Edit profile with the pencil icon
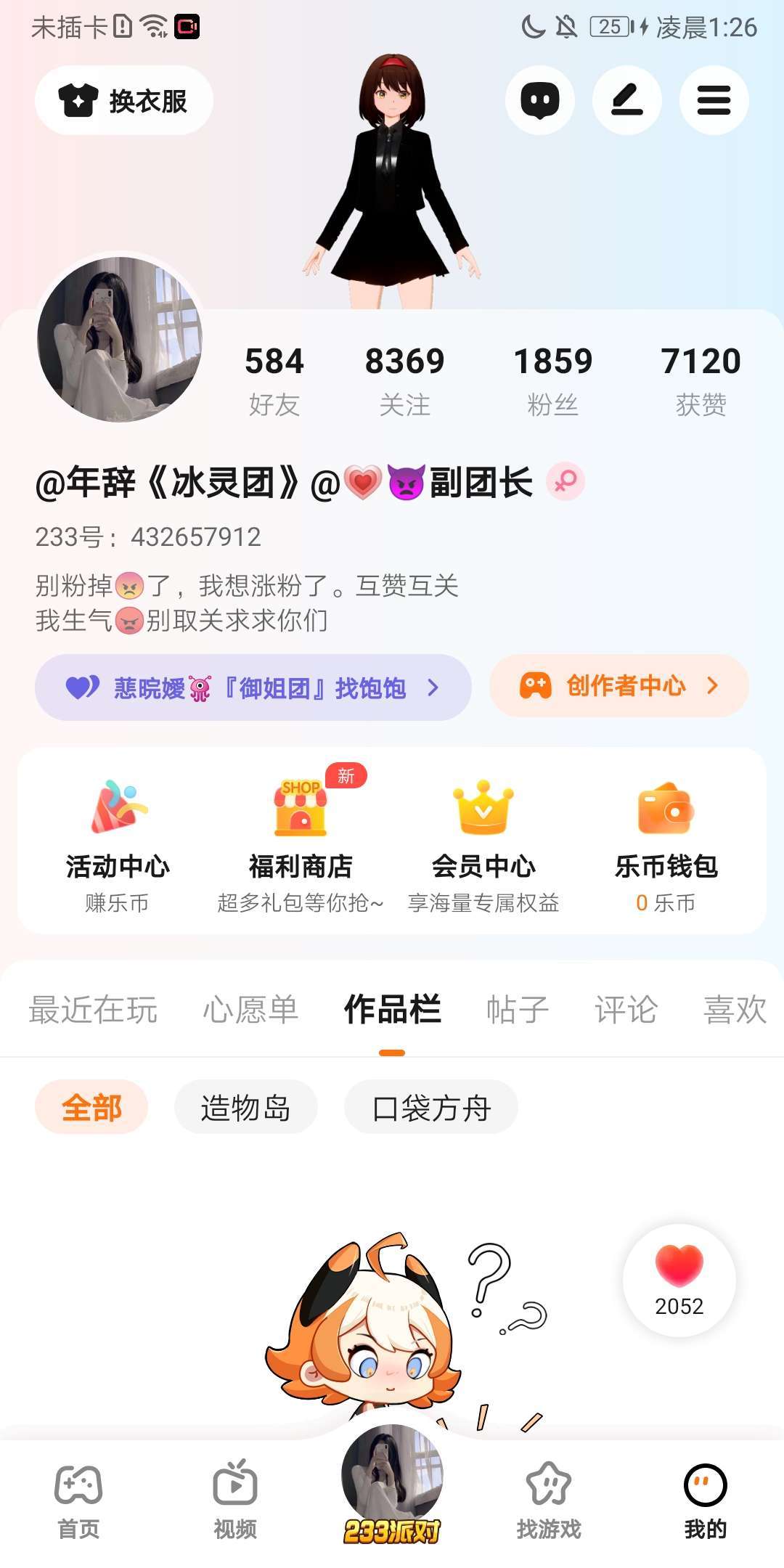This screenshot has width=784, height=1568. 626,100
